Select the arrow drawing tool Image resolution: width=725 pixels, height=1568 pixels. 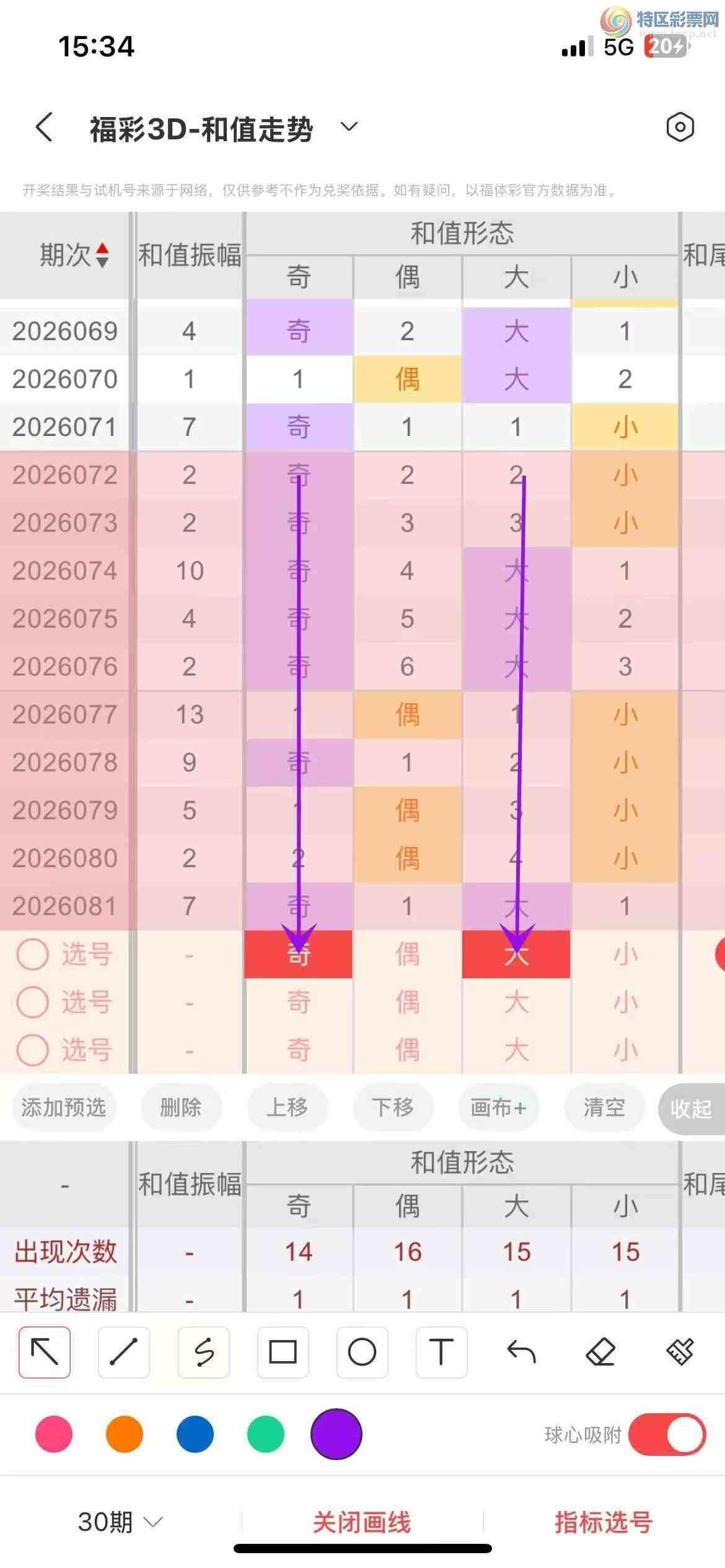[x=45, y=1352]
